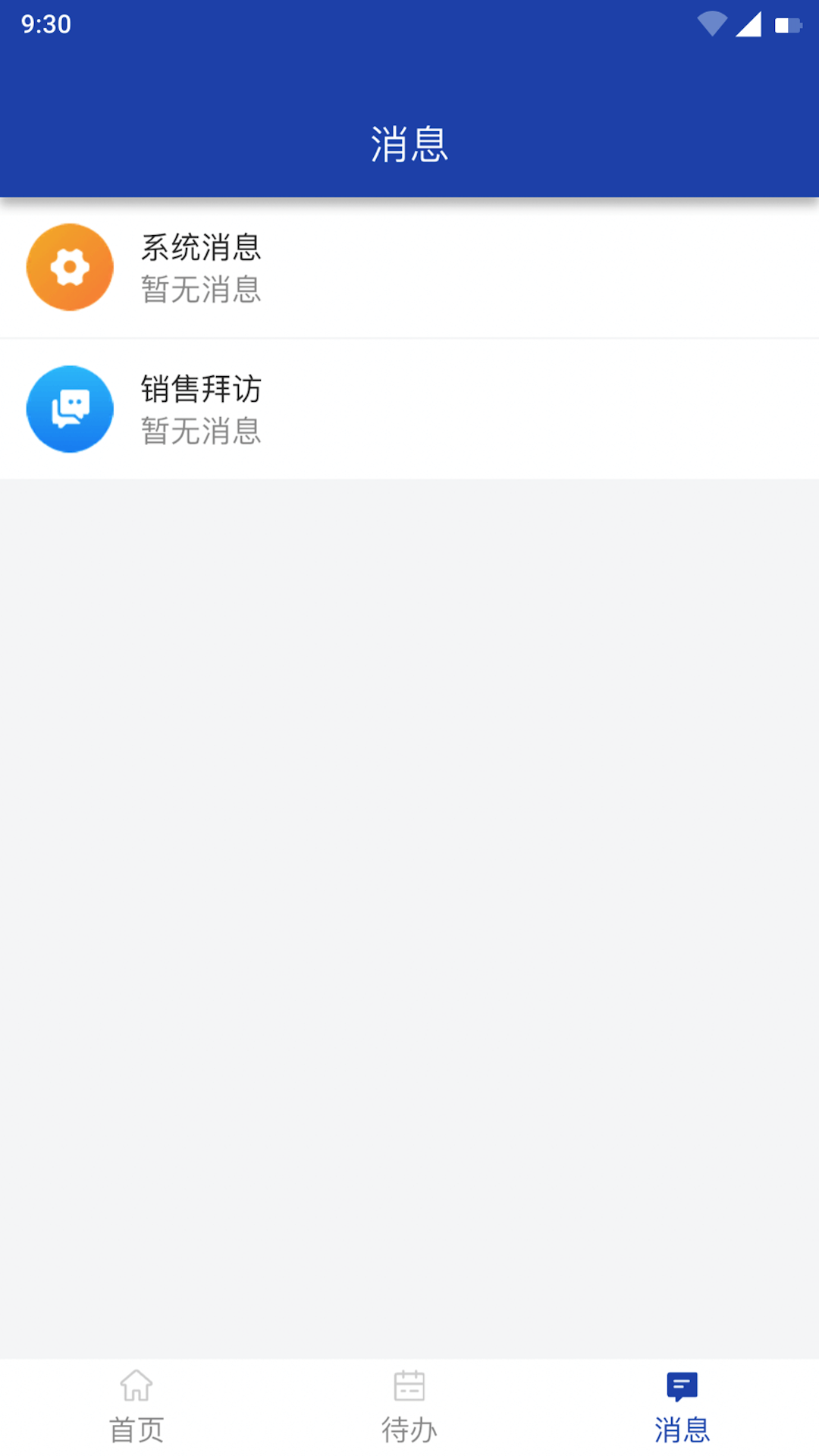Tap the 消息 page title
Image resolution: width=819 pixels, height=1456 pixels.
[x=409, y=144]
